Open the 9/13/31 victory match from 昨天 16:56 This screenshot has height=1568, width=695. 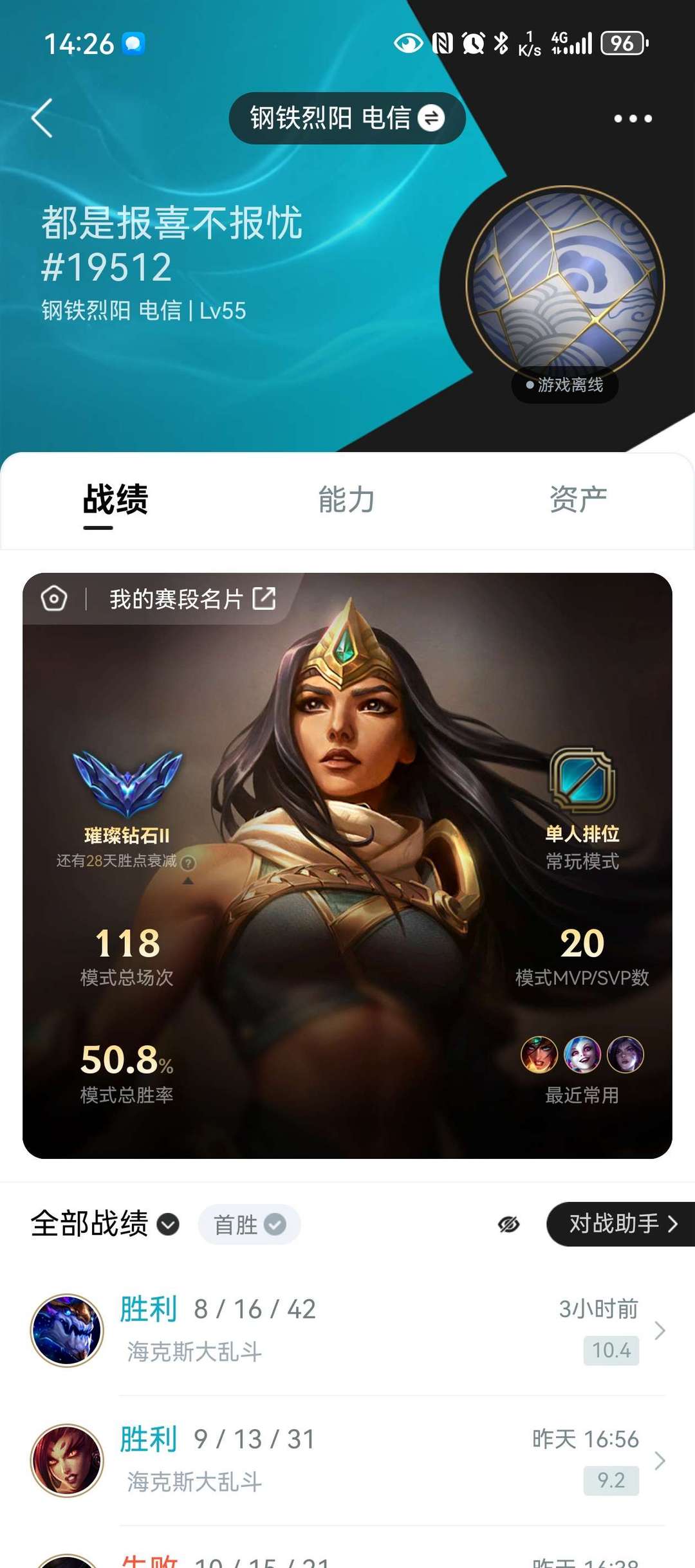pyautogui.click(x=347, y=1461)
